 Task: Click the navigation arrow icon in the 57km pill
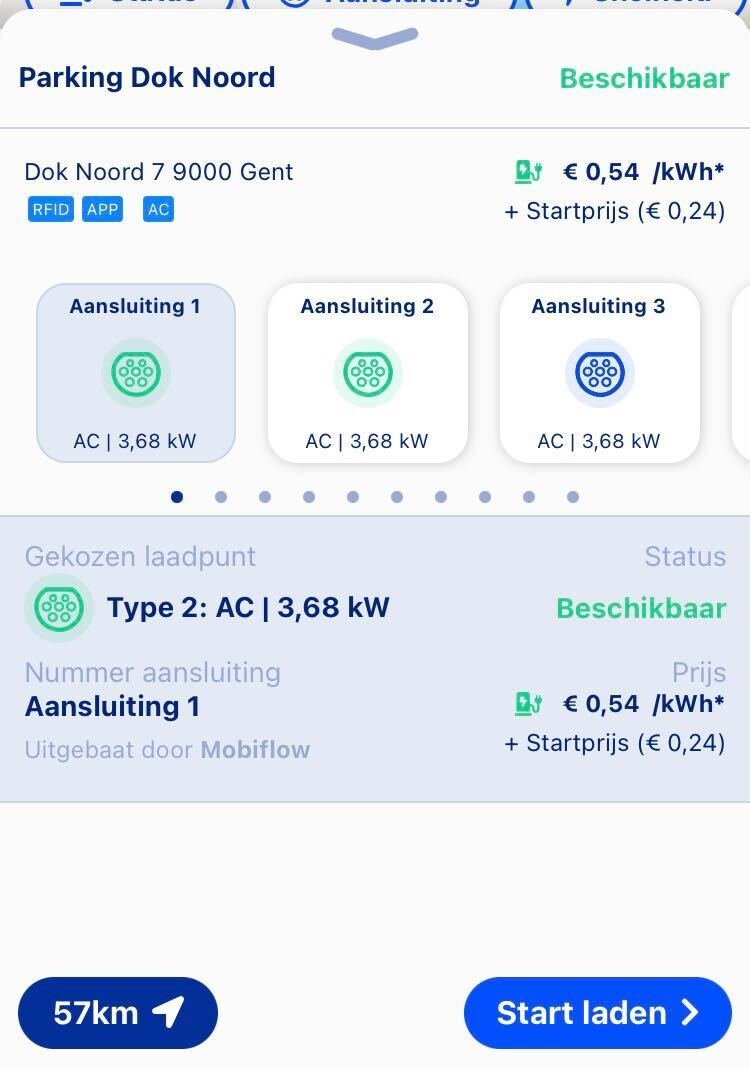166,1012
